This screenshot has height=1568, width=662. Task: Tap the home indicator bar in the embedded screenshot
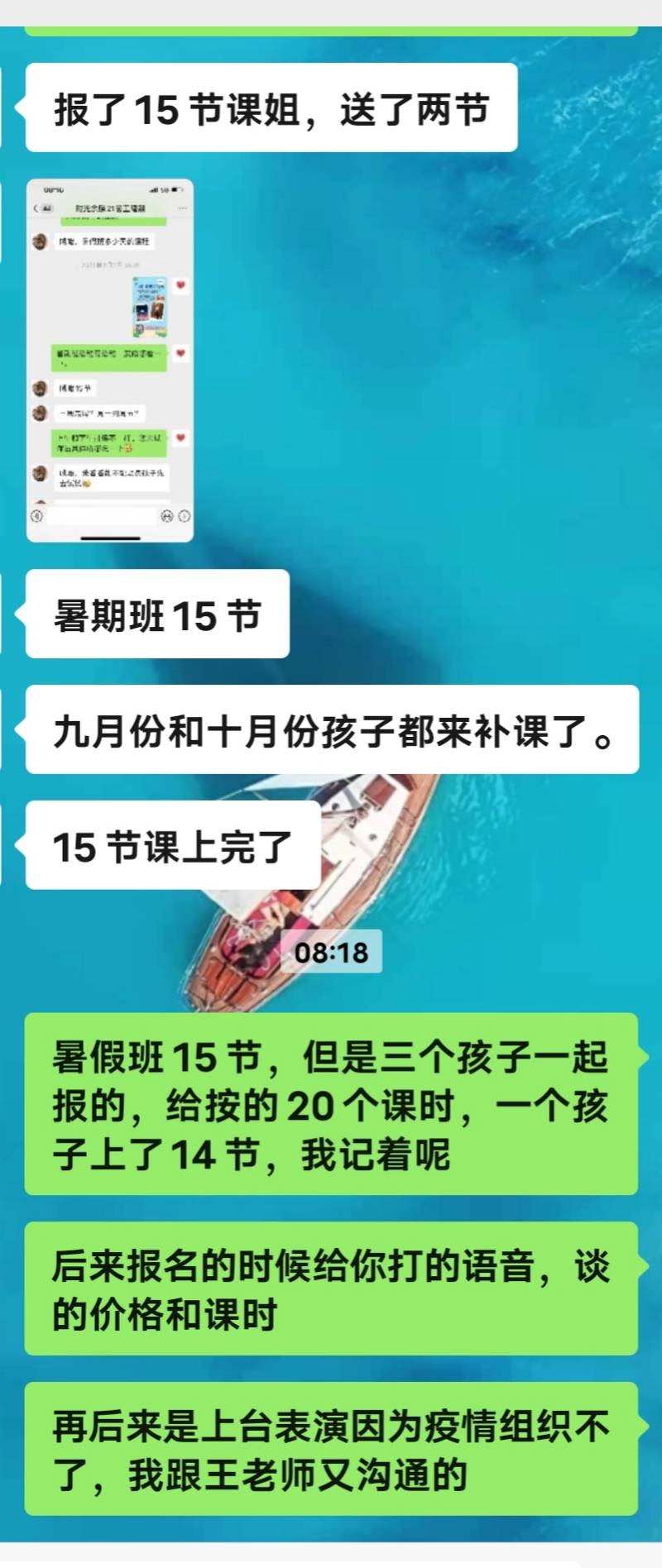coord(112,536)
